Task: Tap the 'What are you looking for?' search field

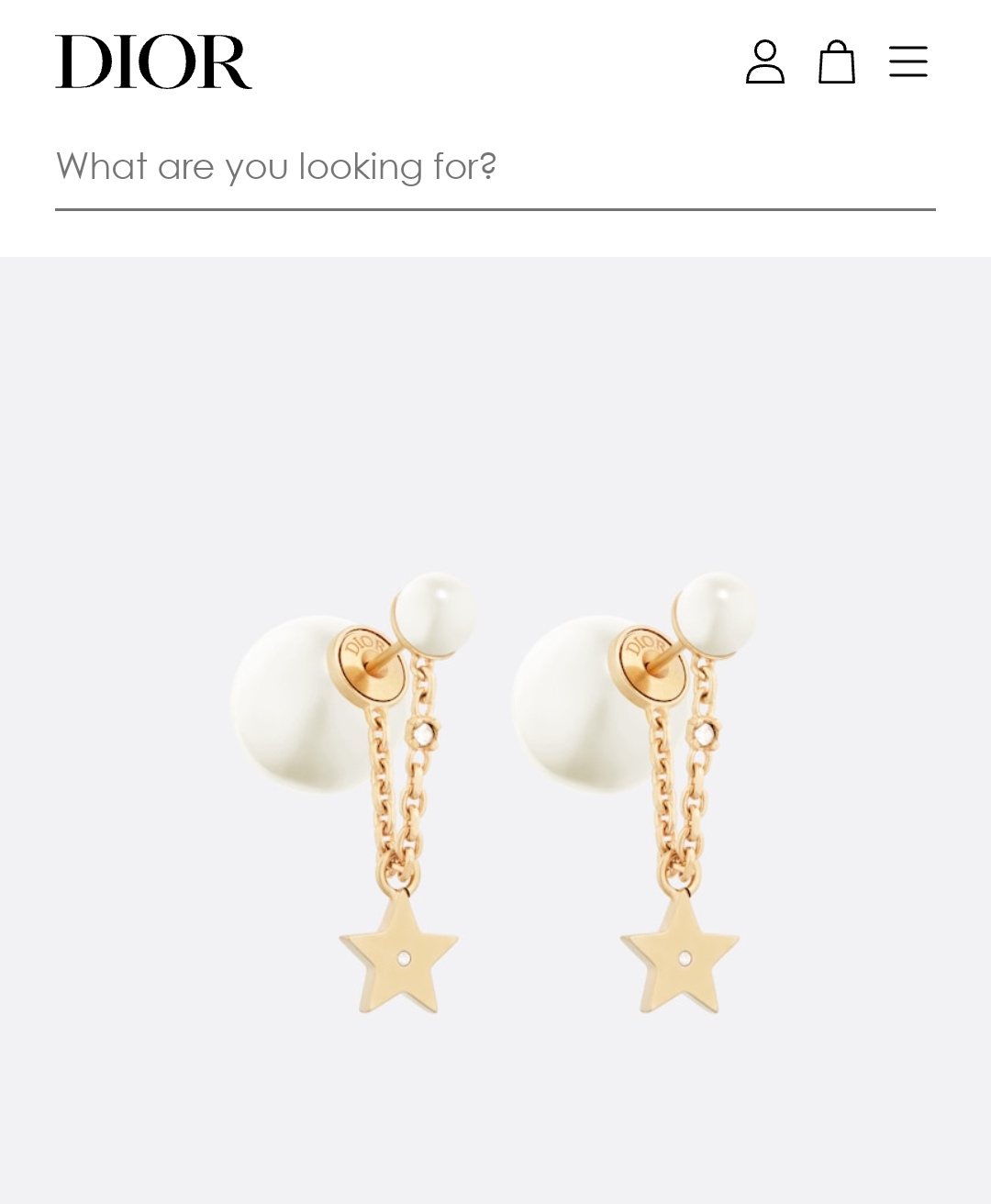Action: 495,167
